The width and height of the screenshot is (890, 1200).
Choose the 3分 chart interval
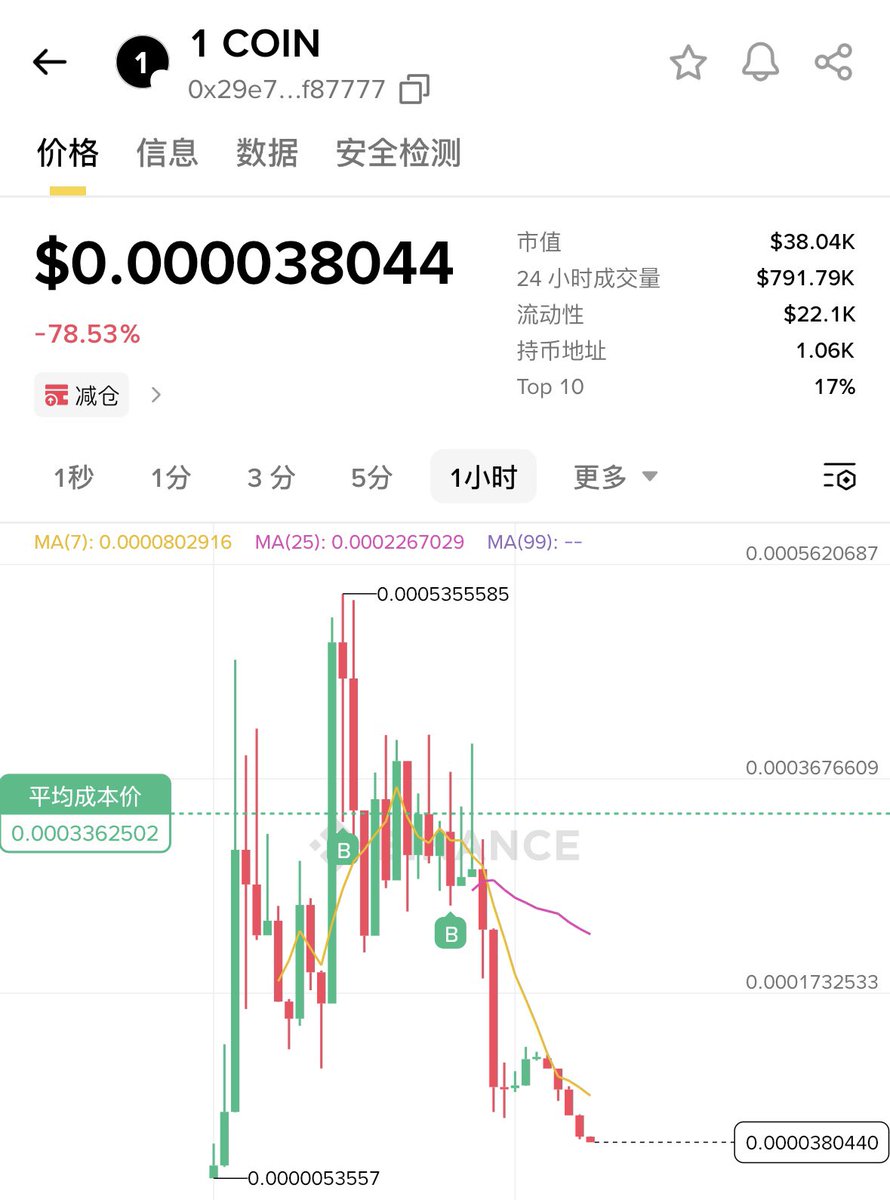click(271, 477)
